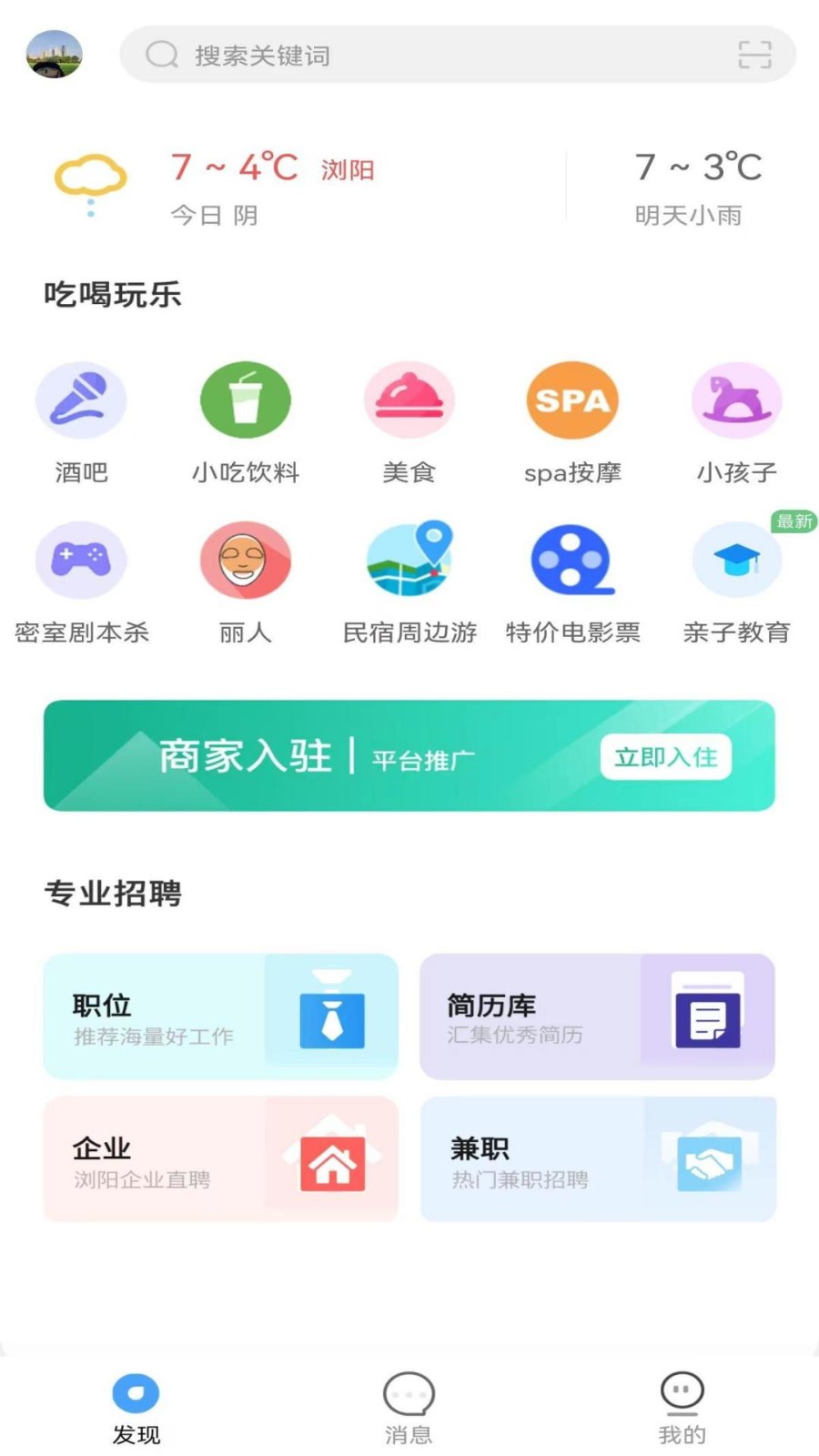The width and height of the screenshot is (819, 1456).
Task: Select the 小吃饮料 snacks icon
Action: (245, 399)
